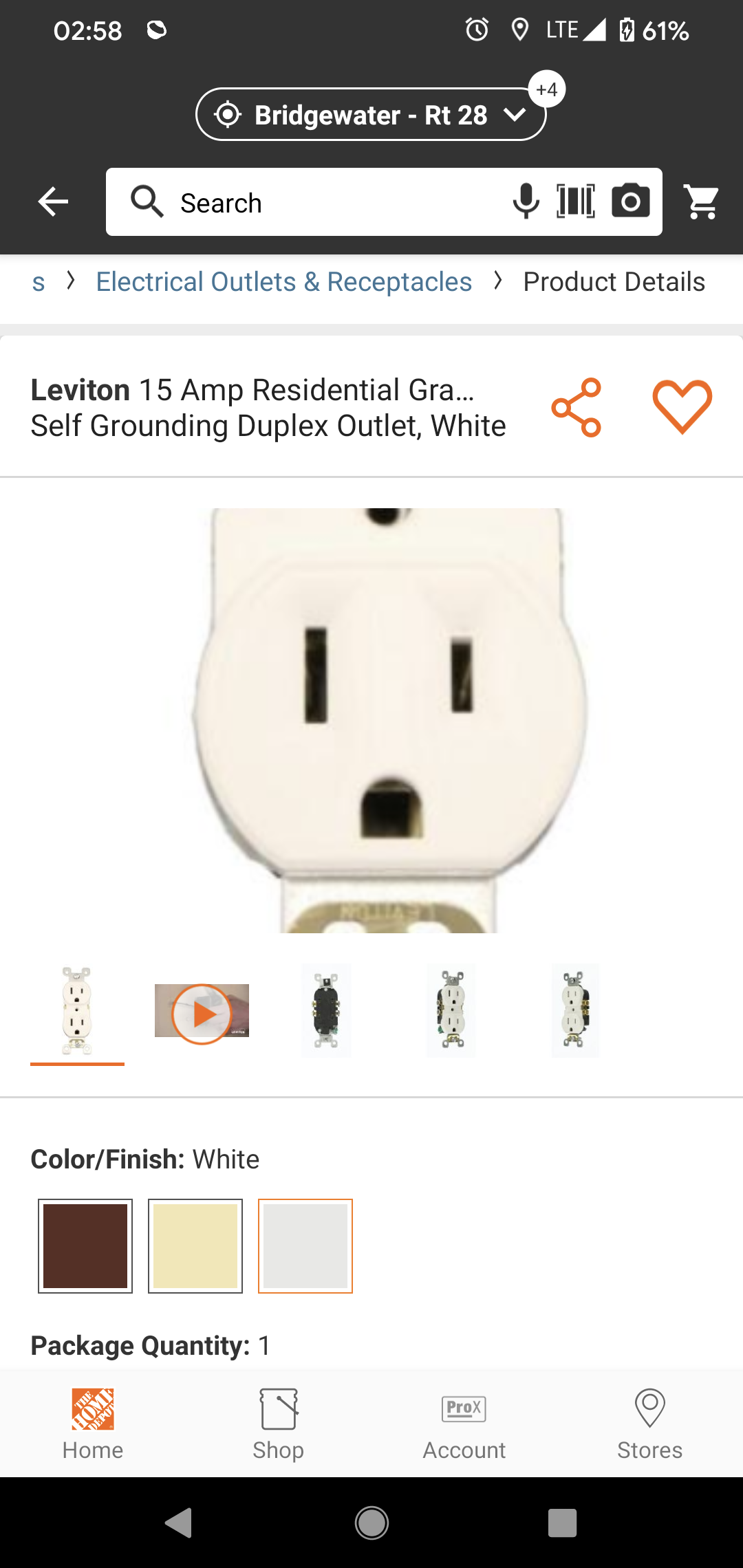Select the white color swatch
Viewport: 743px width, 1568px height.
pyautogui.click(x=305, y=1246)
